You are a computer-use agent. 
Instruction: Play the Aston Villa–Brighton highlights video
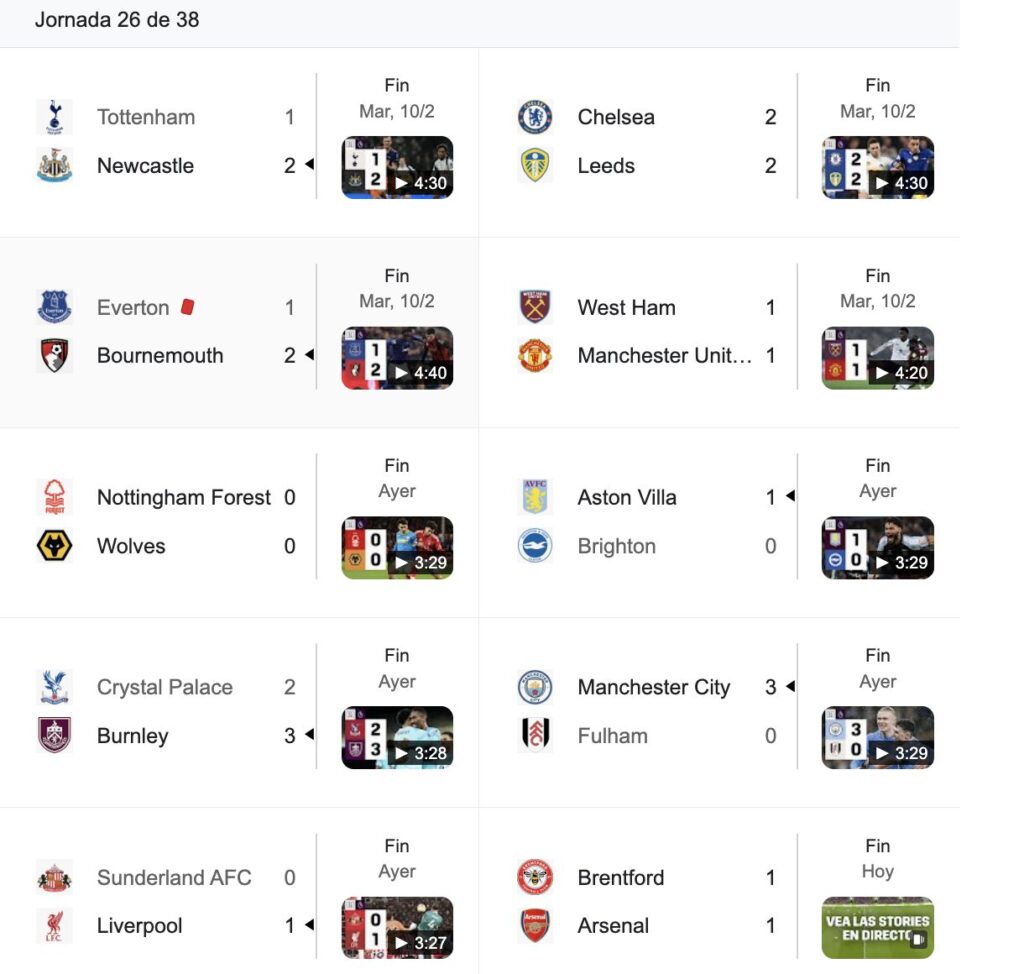pos(877,548)
